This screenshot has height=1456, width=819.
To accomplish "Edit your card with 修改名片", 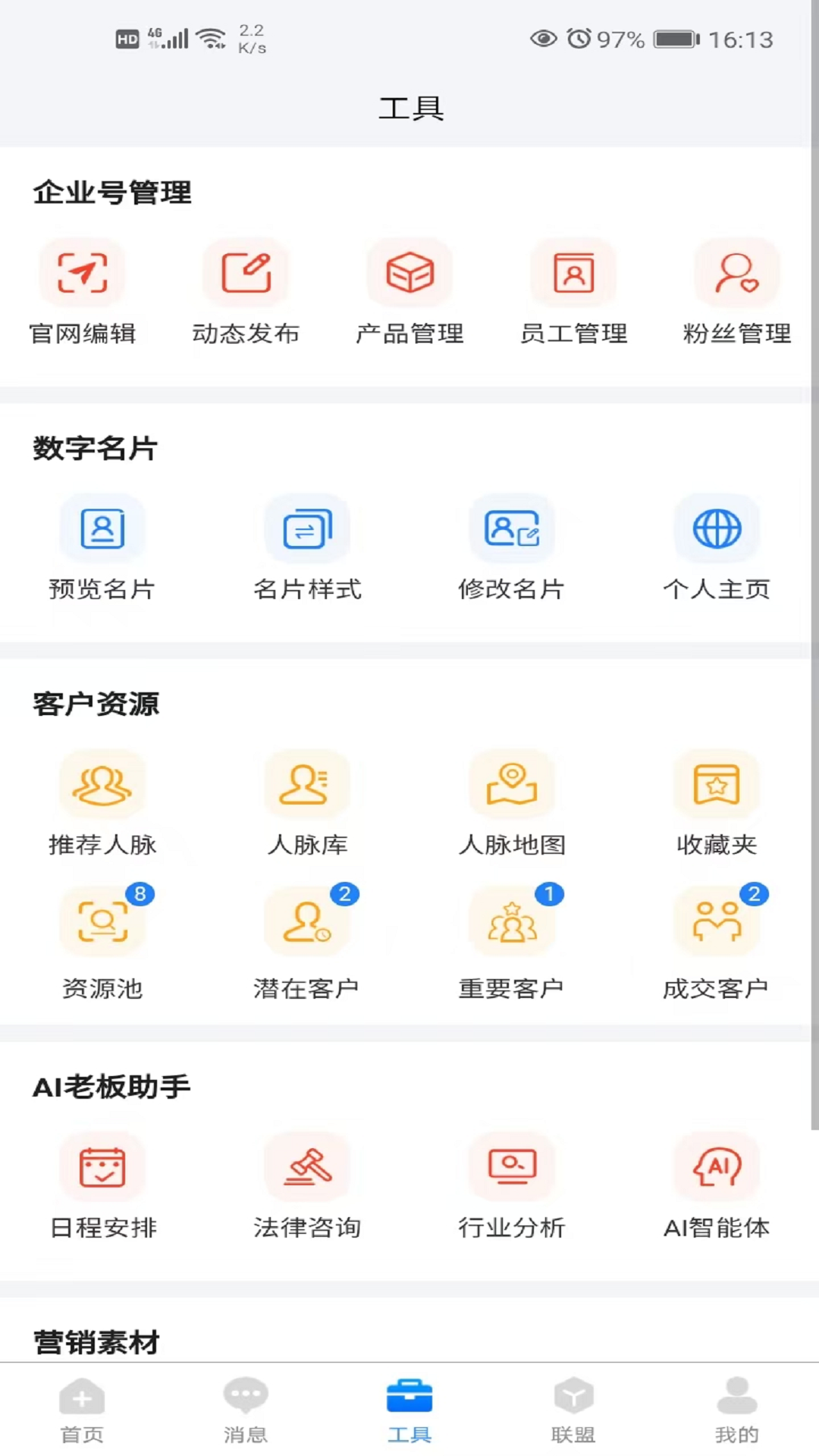I will 512,548.
